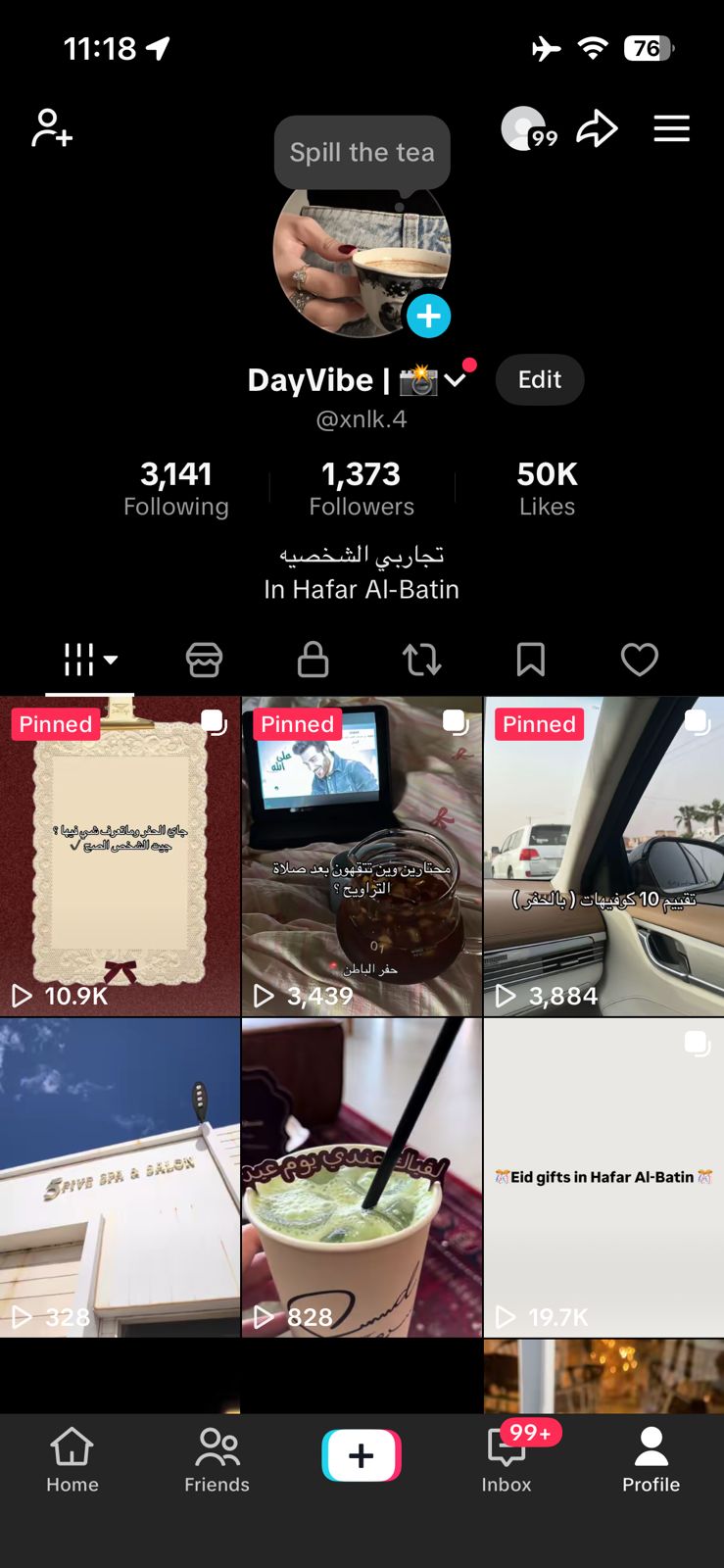724x1568 pixels.
Task: Open the Eid gifts in Hafar Al-Batin video
Action: coord(603,1177)
